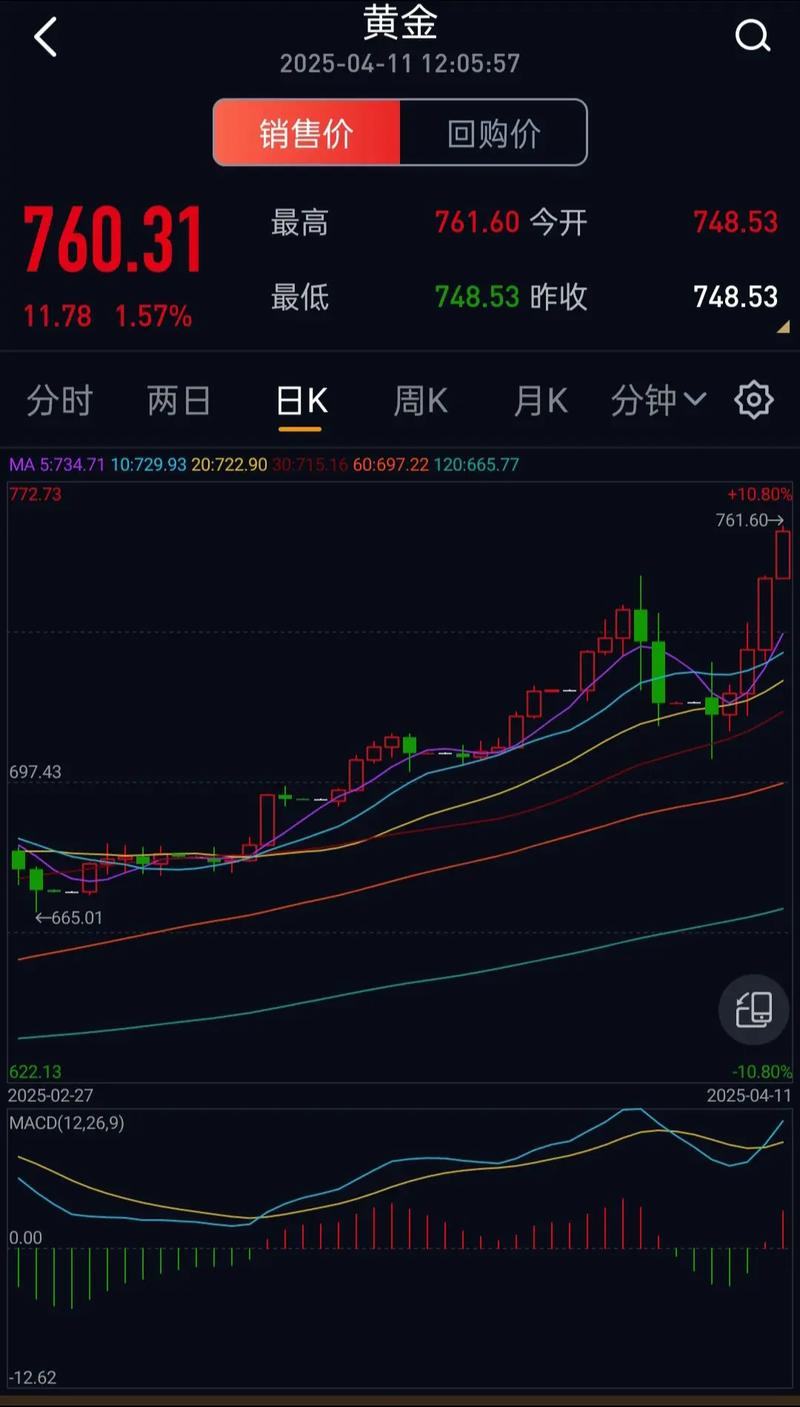Switch to the 两日 two-day view

(x=178, y=399)
